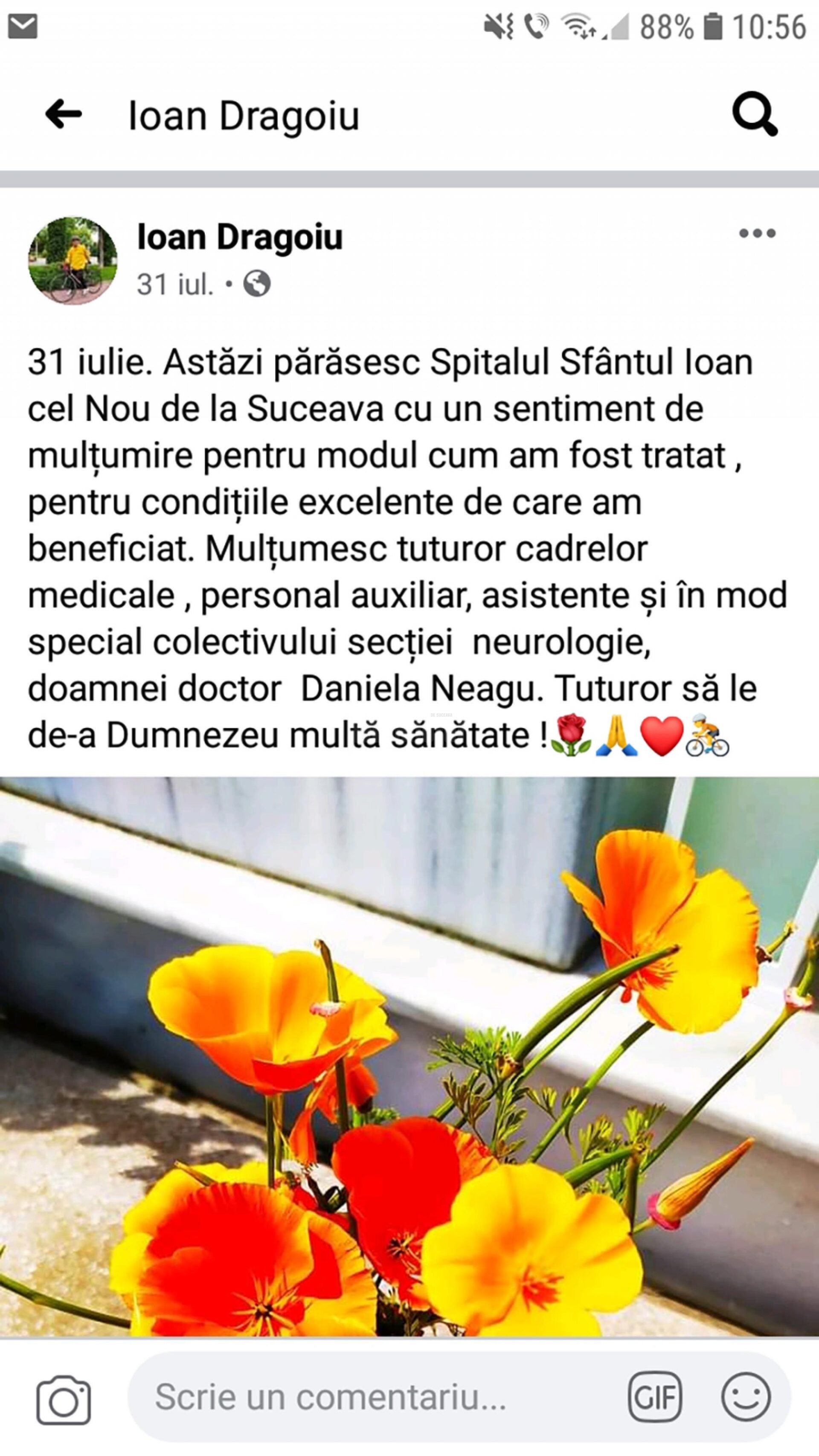The image size is (819, 1456).
Task: Open Ioan Dragoiu's profile picture
Action: pyautogui.click(x=73, y=261)
